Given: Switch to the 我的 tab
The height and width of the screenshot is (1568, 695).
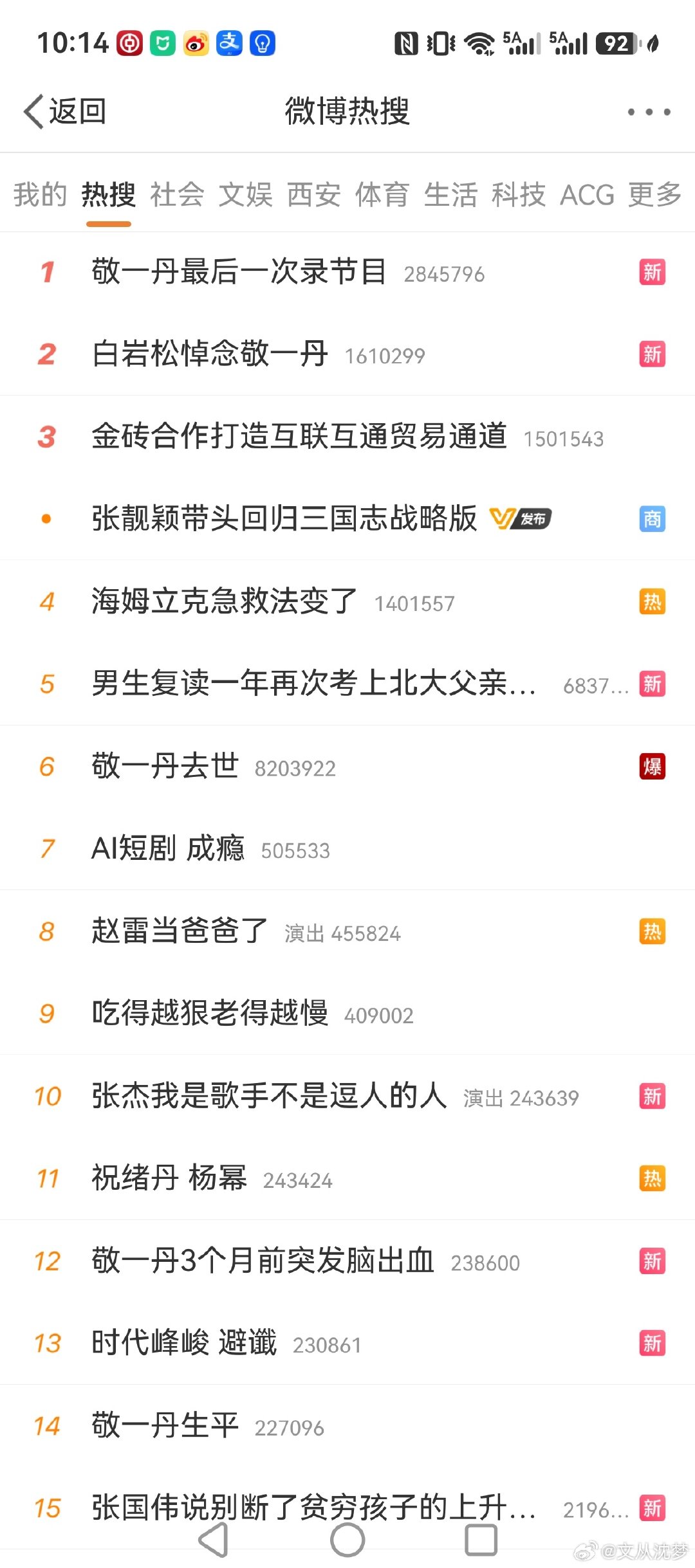Looking at the screenshot, I should (x=40, y=194).
